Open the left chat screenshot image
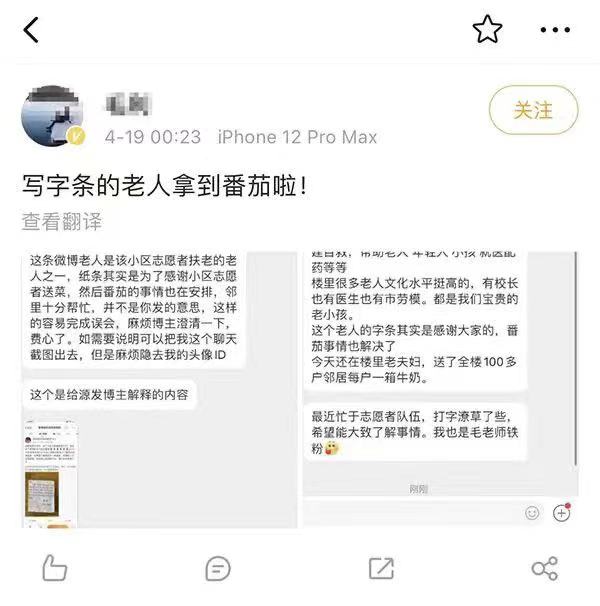Screen dimensions: 600x606 (x=159, y=390)
